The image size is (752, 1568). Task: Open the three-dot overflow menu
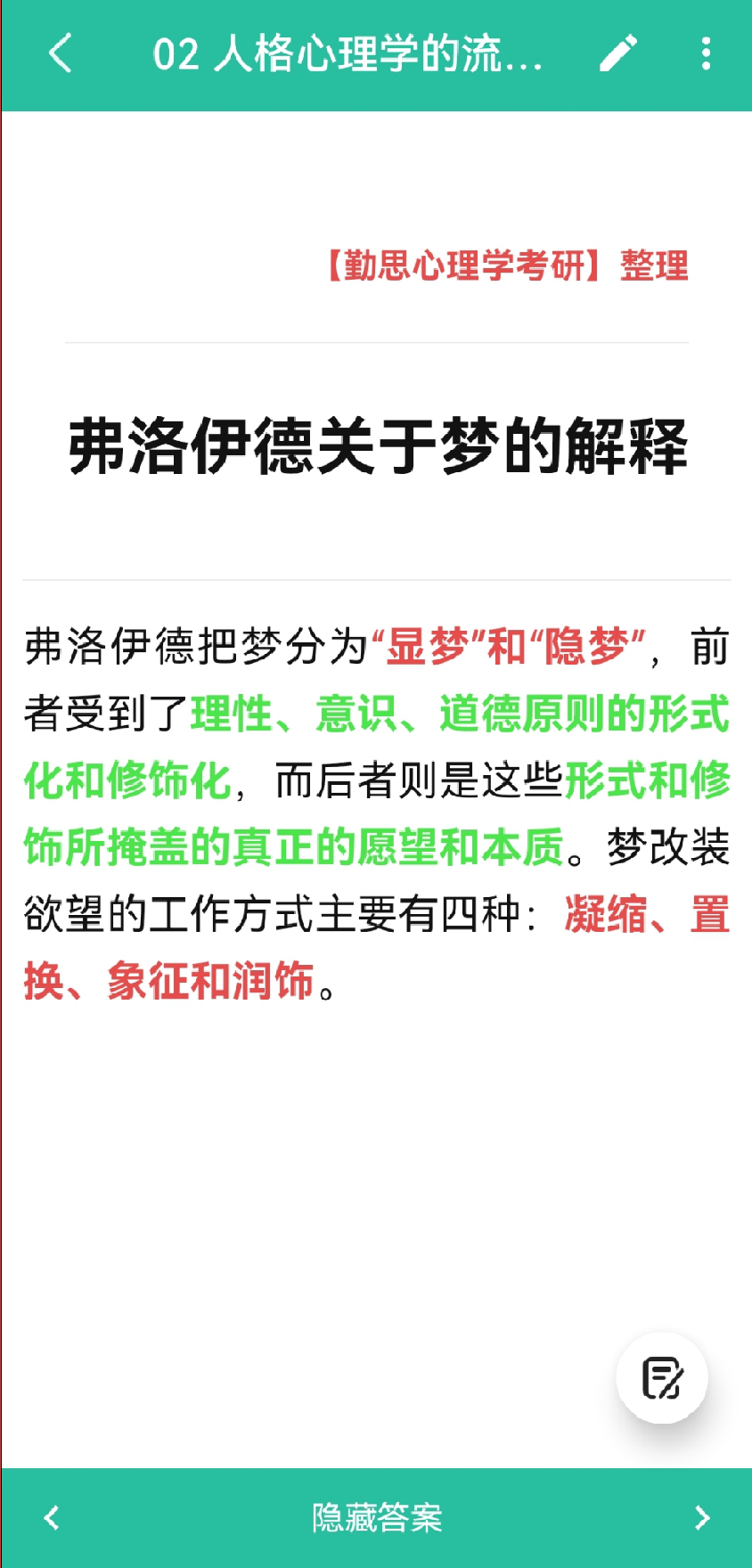coord(706,53)
